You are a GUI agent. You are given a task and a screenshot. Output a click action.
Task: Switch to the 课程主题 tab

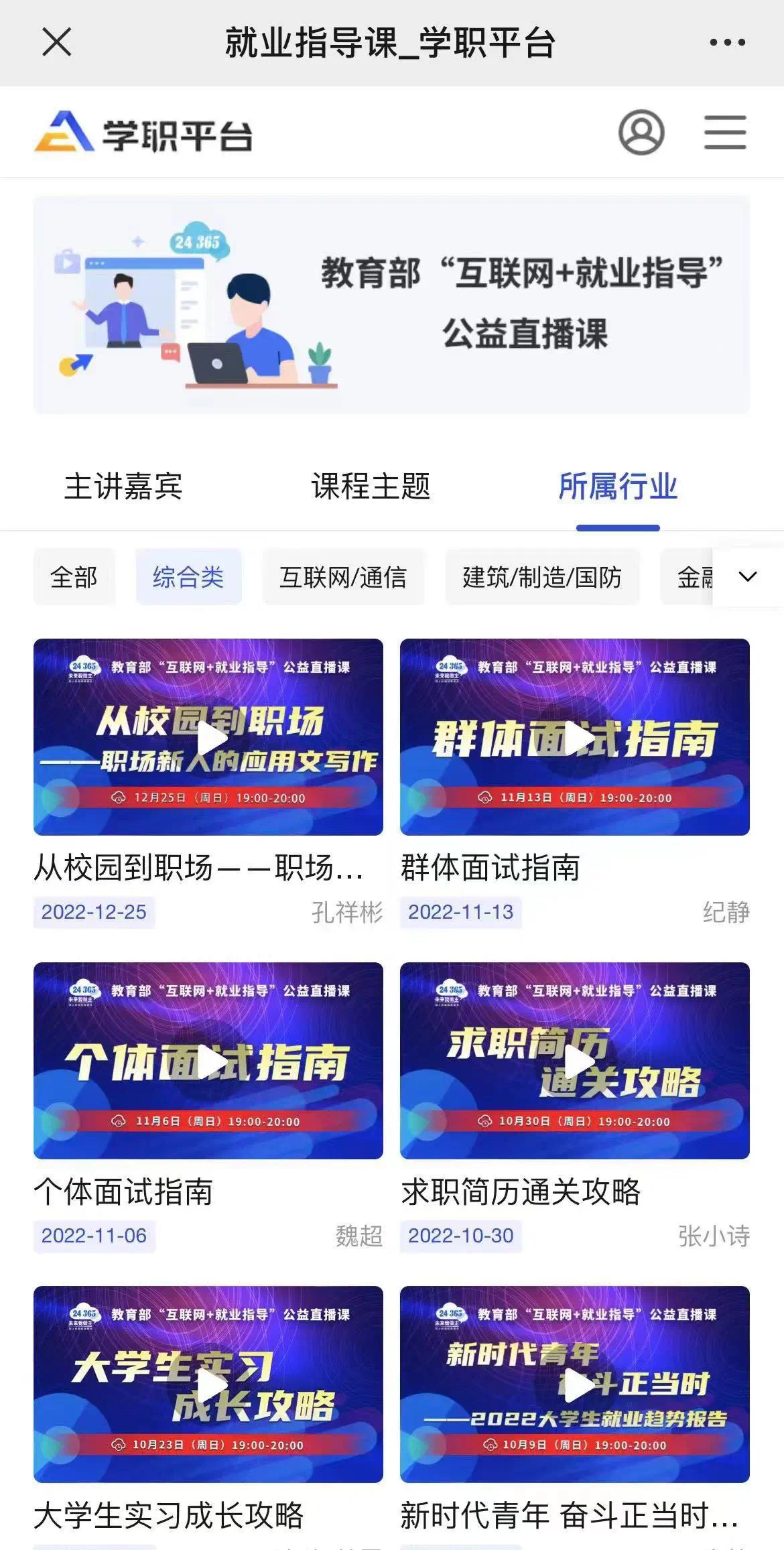371,486
